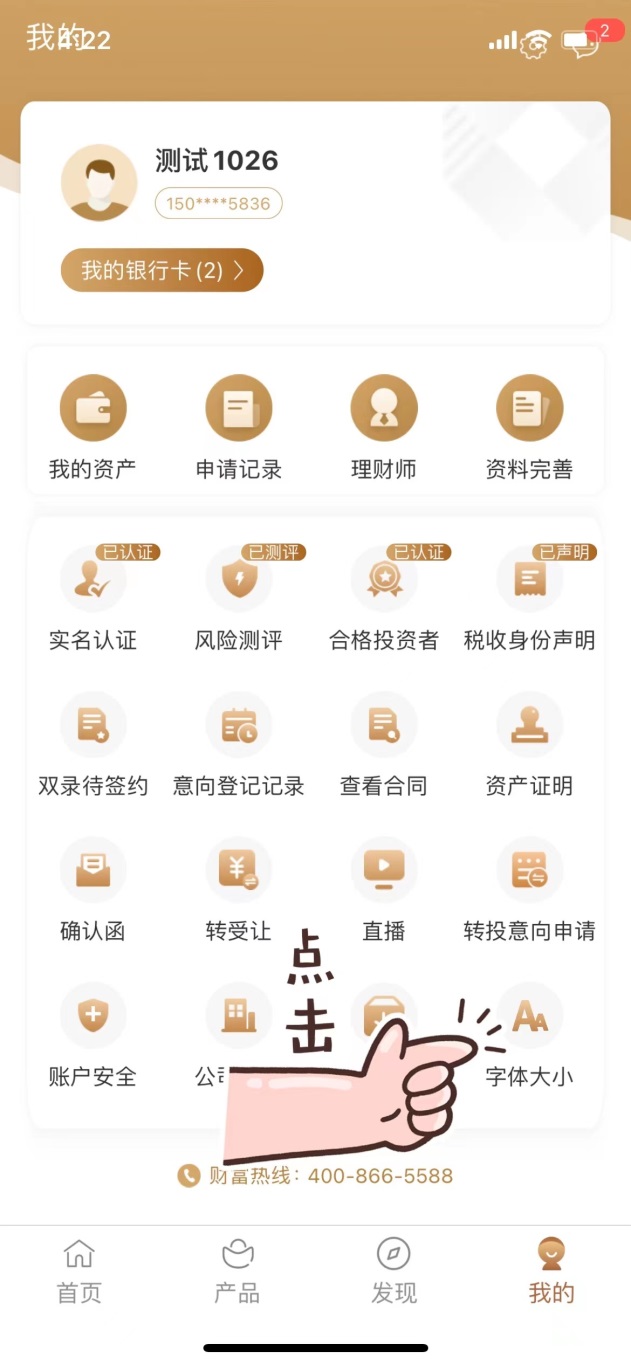The height and width of the screenshot is (1365, 631).
Task: Open the settings gear icon
Action: pos(538,43)
